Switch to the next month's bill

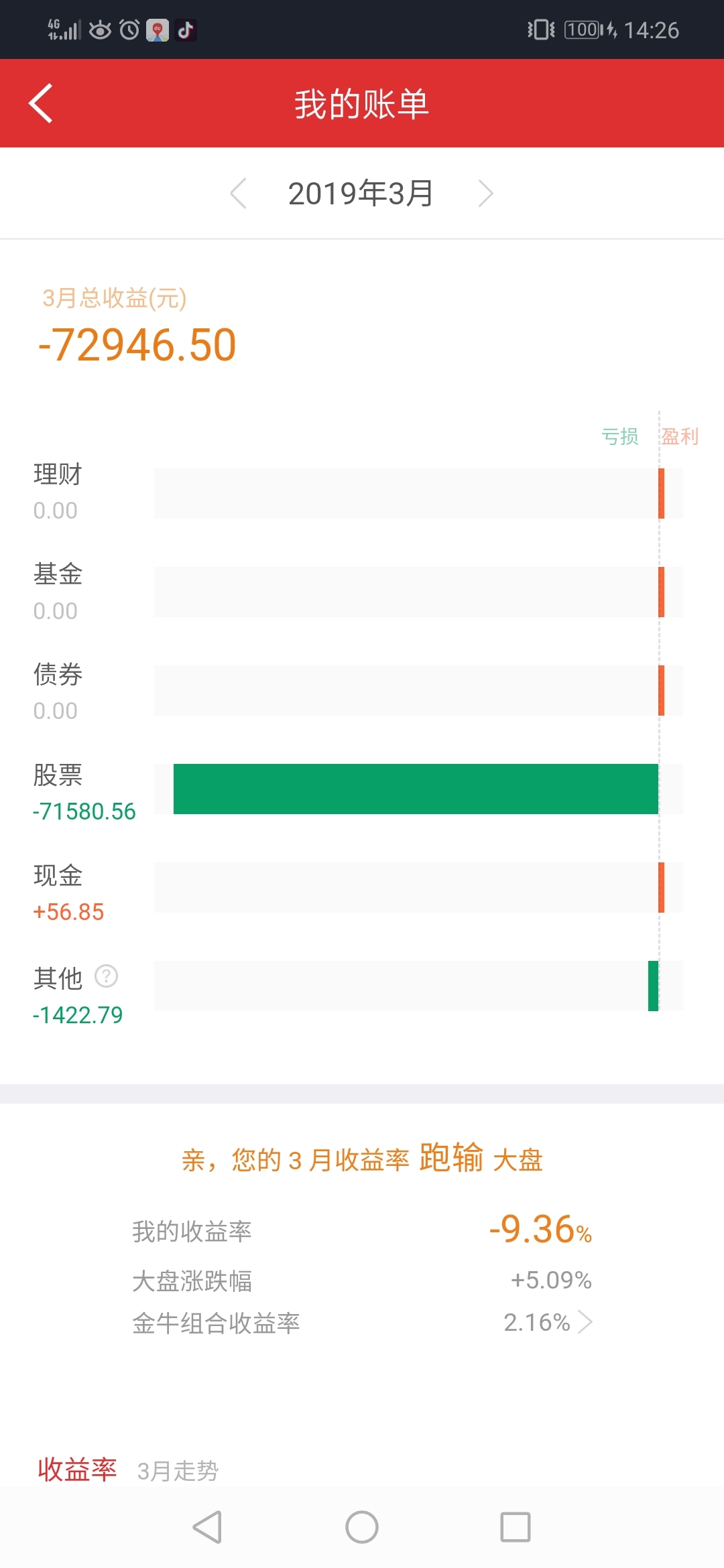pyautogui.click(x=485, y=194)
